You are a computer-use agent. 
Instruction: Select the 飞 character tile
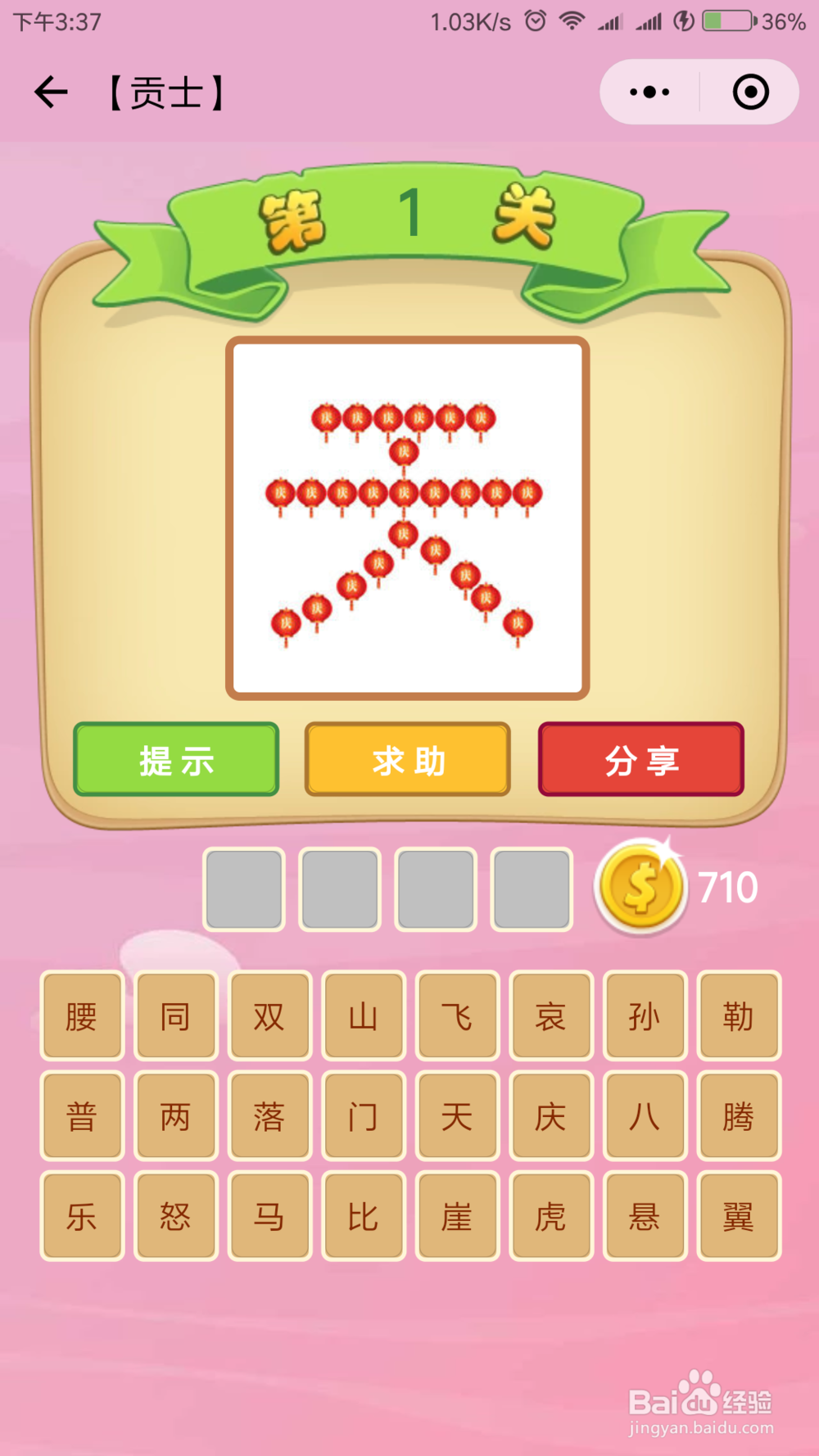click(x=457, y=1017)
